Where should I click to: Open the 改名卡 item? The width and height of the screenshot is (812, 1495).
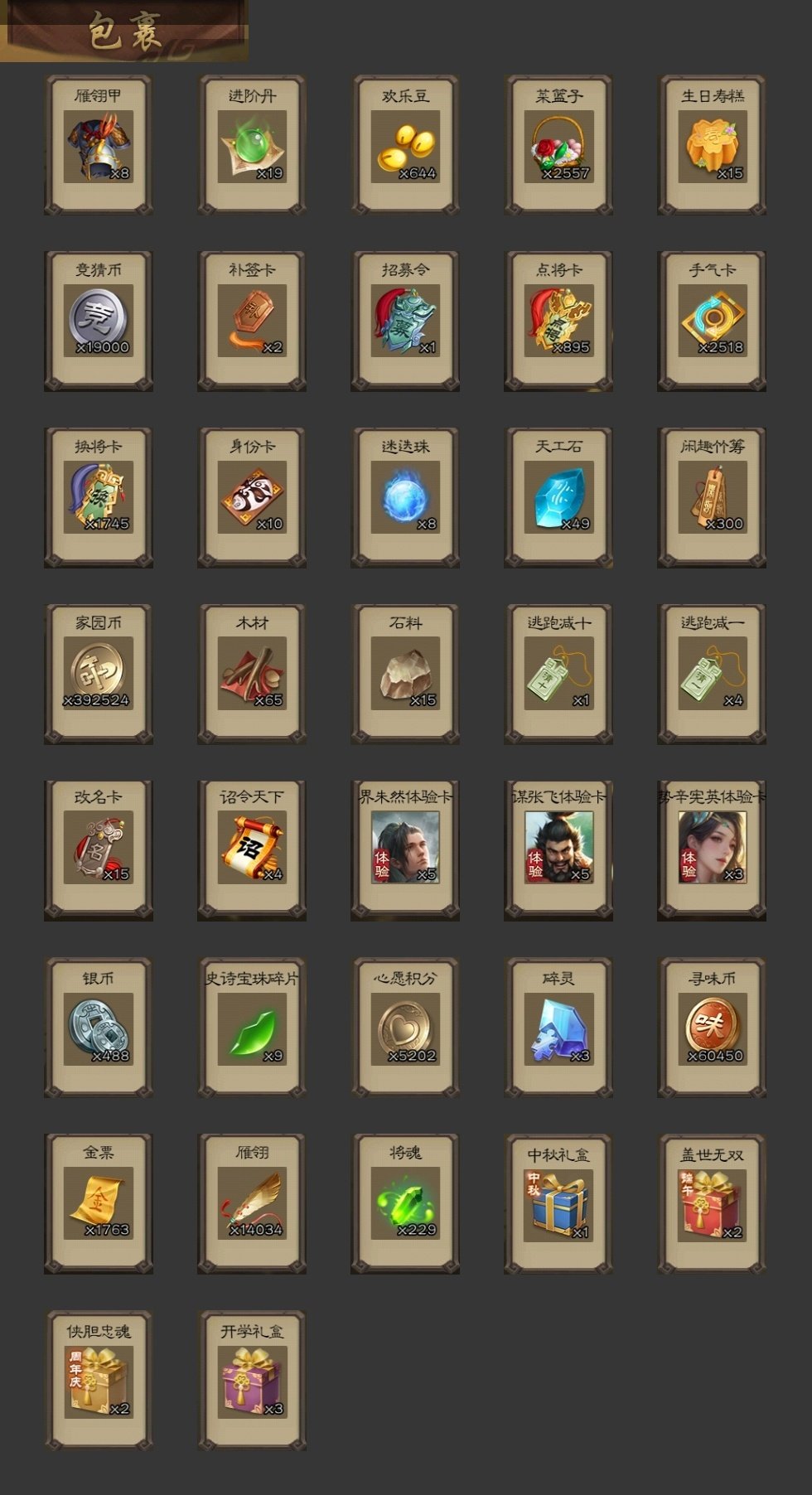tap(99, 848)
